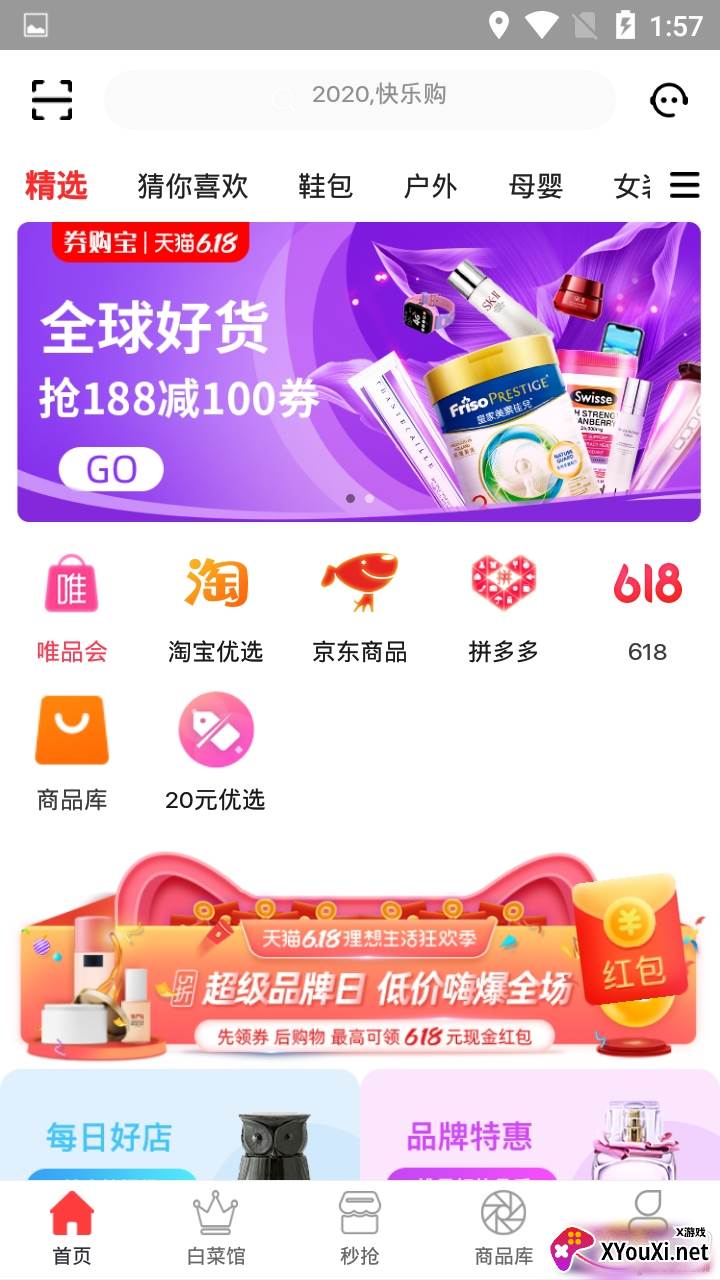Viewport: 720px width, 1280px height.
Task: Switch to 猜你喜欢 category tab
Action: pos(193,186)
